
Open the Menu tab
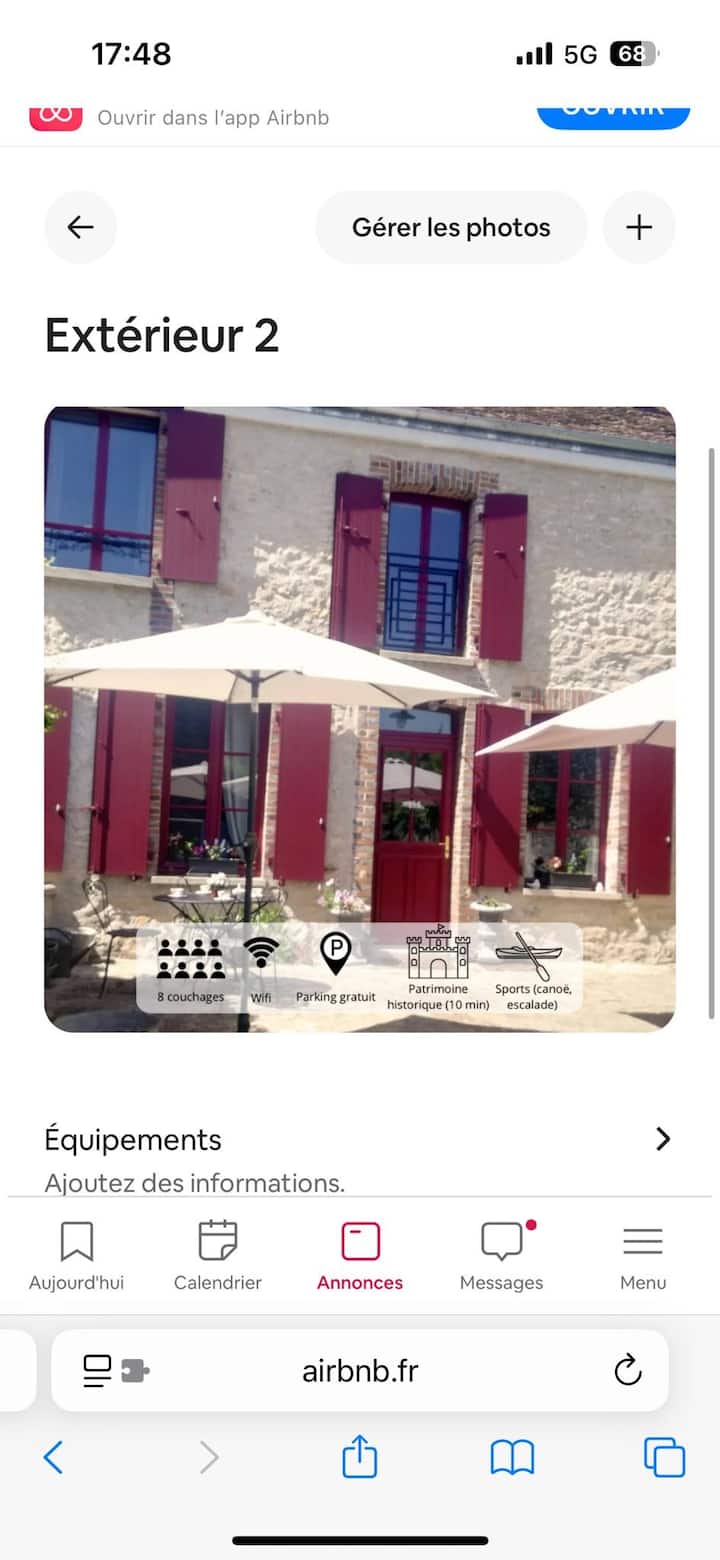(x=643, y=1256)
